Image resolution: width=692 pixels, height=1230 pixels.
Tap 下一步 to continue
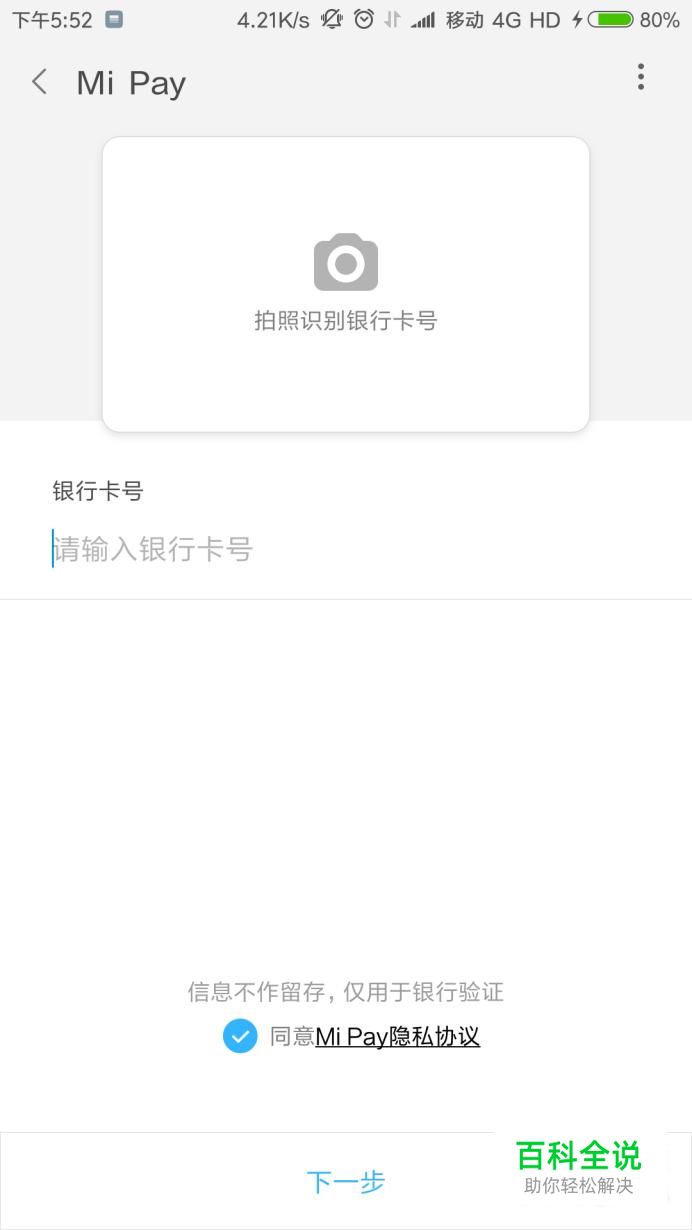click(x=346, y=1182)
